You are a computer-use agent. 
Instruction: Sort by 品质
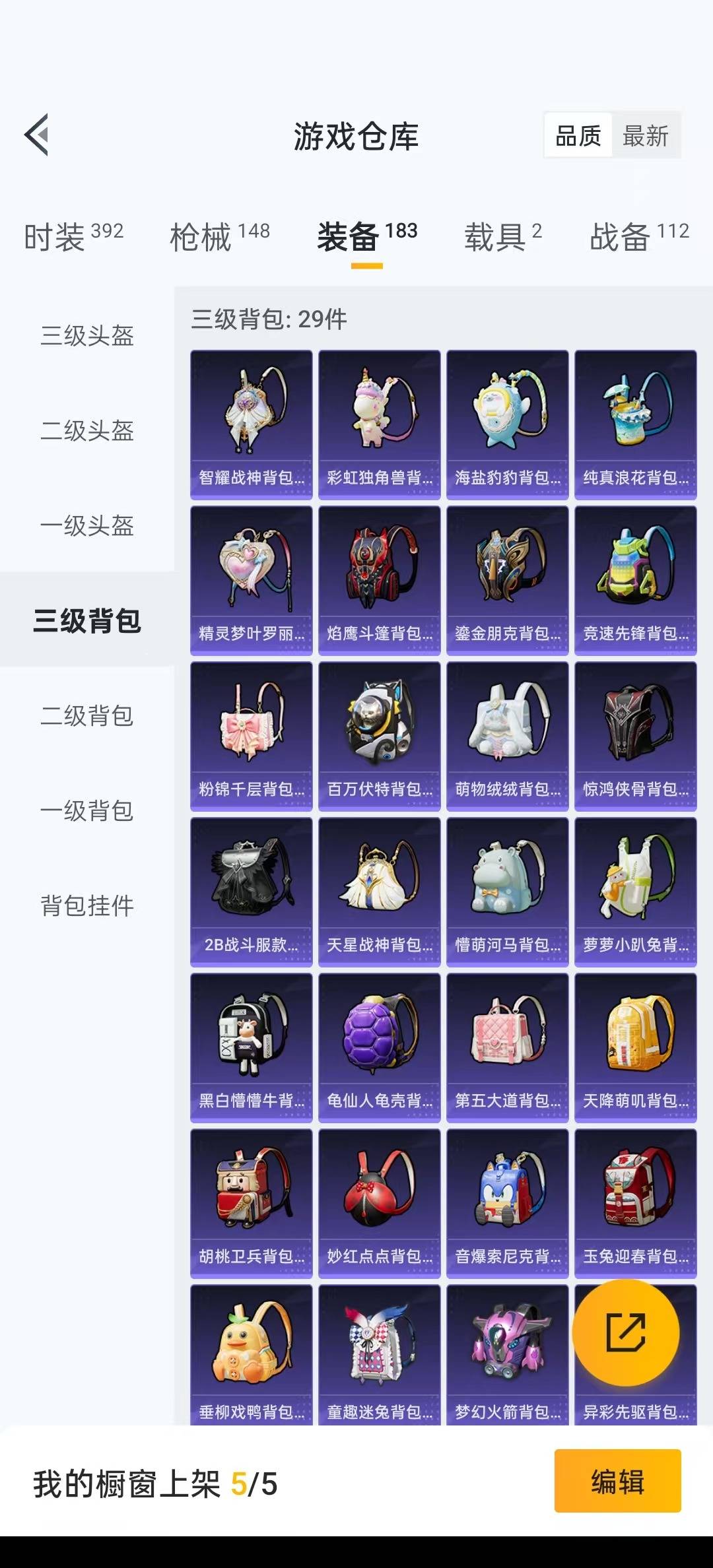pos(578,137)
